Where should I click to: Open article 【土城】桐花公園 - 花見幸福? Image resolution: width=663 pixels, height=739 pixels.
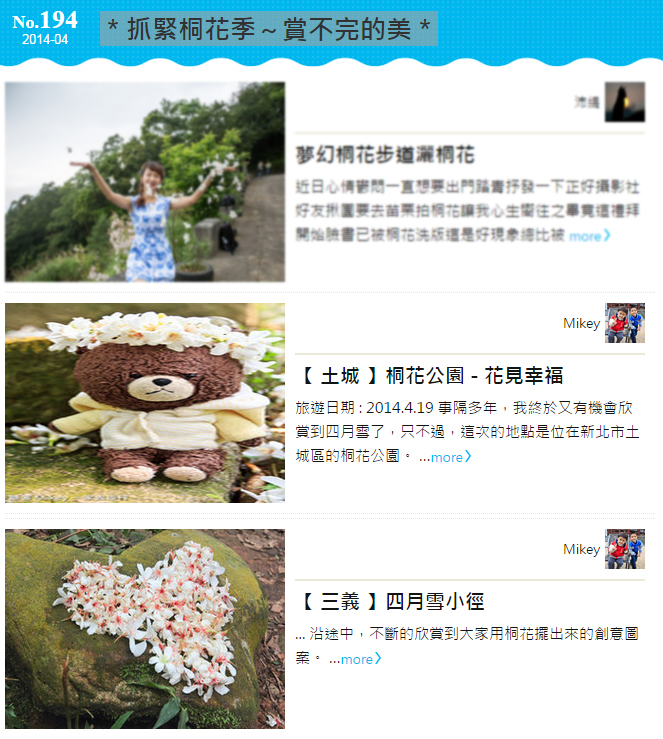click(430, 376)
